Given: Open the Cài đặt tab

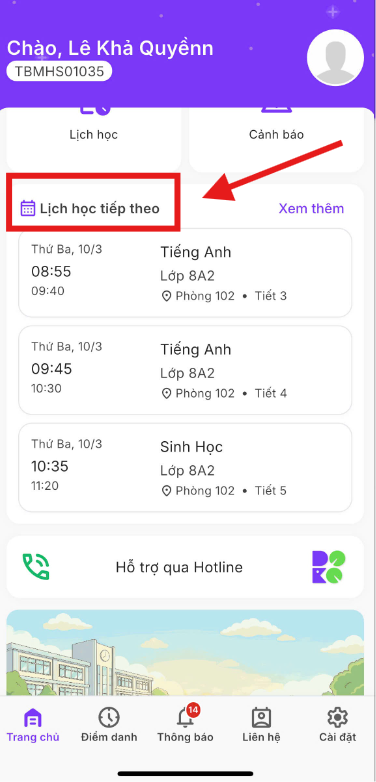Looking at the screenshot, I should click(x=338, y=725).
